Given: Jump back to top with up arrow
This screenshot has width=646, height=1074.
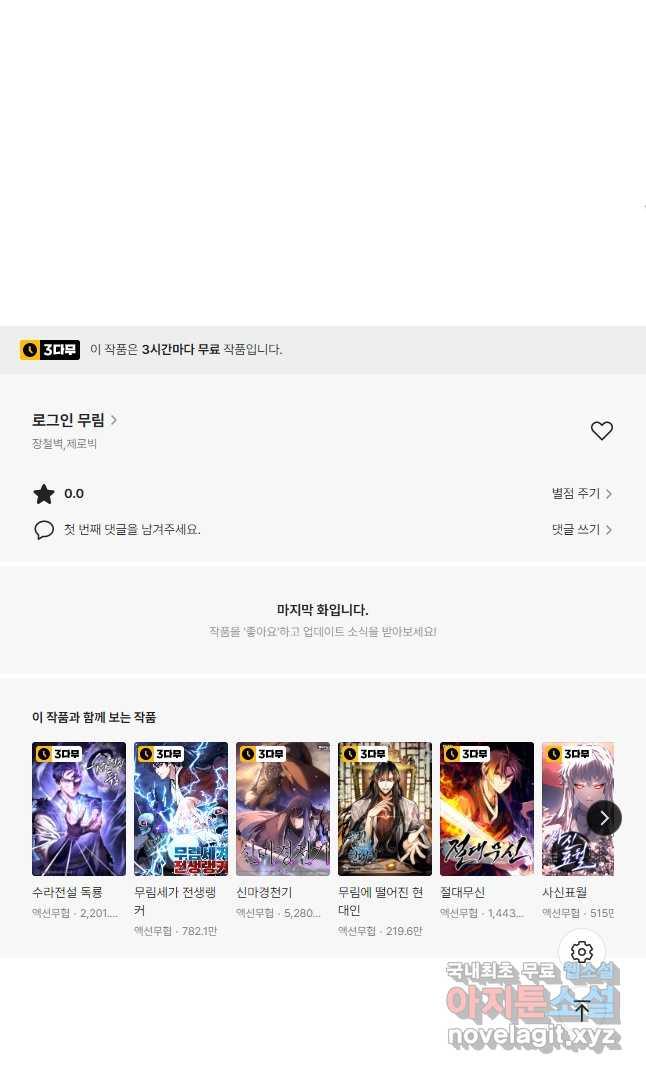Looking at the screenshot, I should tap(582, 1009).
